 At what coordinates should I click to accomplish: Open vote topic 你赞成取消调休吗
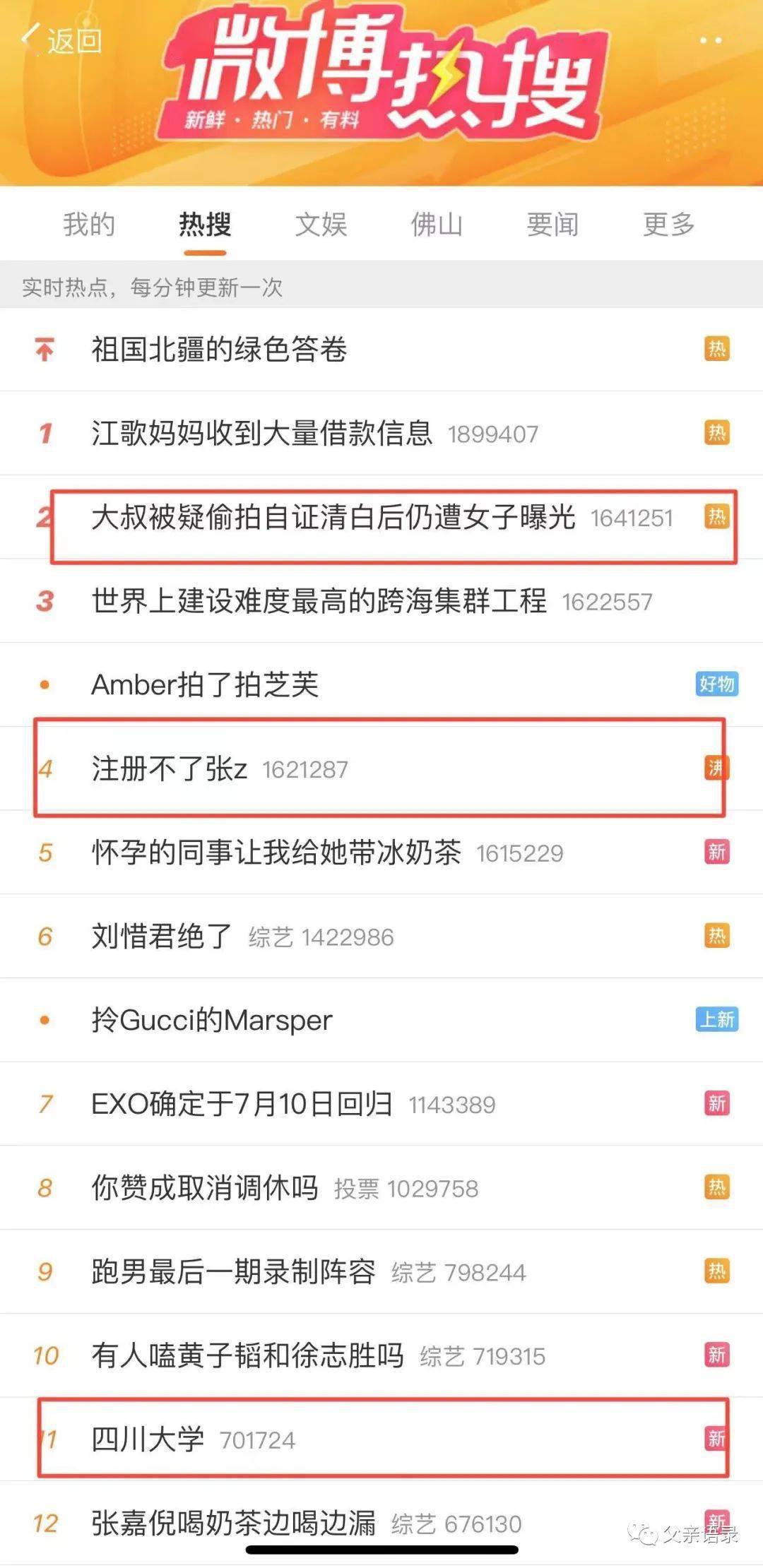click(205, 1188)
